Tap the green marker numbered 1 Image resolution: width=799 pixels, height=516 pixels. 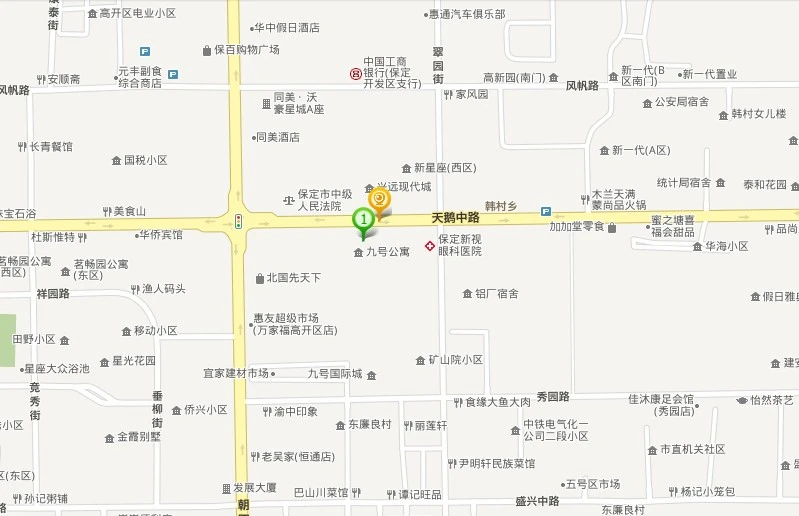(x=364, y=218)
